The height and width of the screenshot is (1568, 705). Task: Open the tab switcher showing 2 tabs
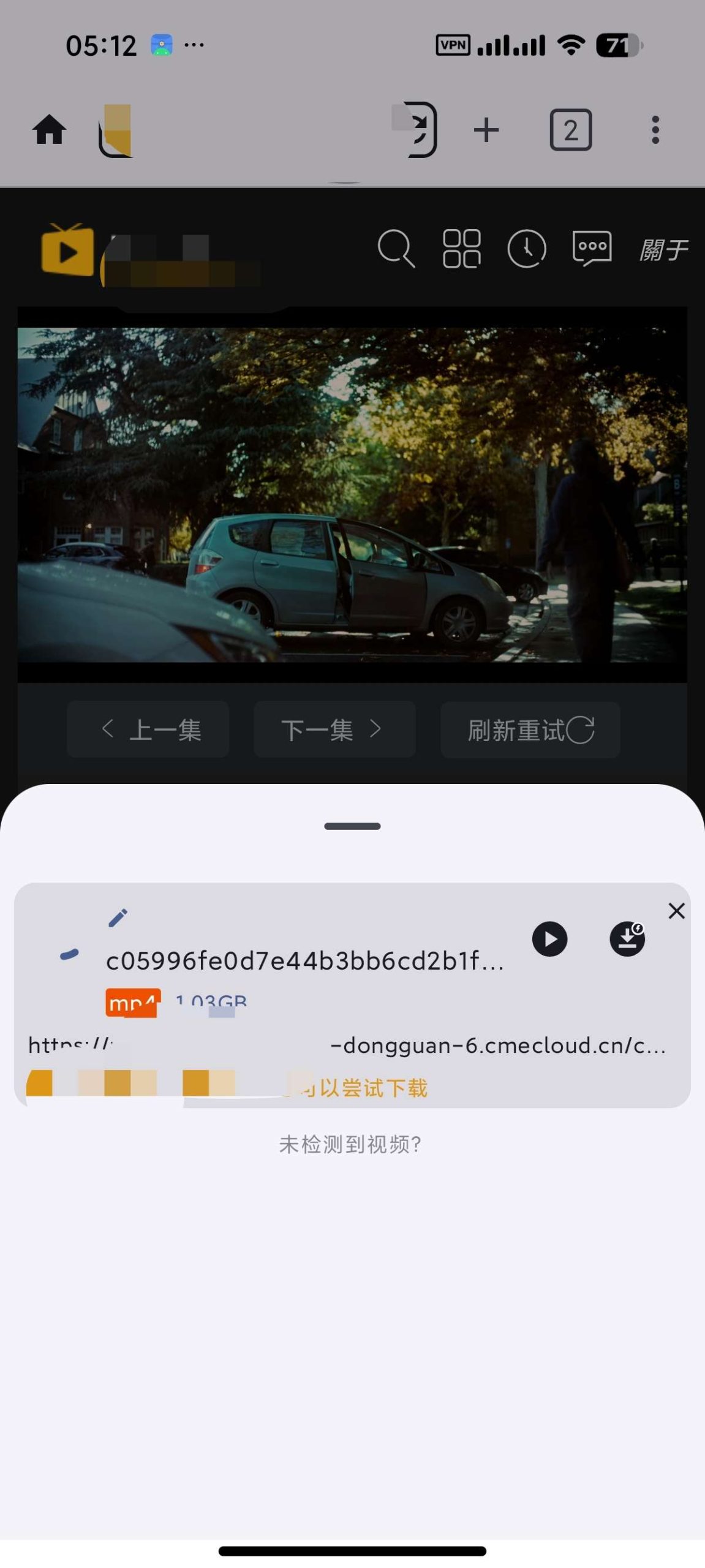tap(570, 130)
